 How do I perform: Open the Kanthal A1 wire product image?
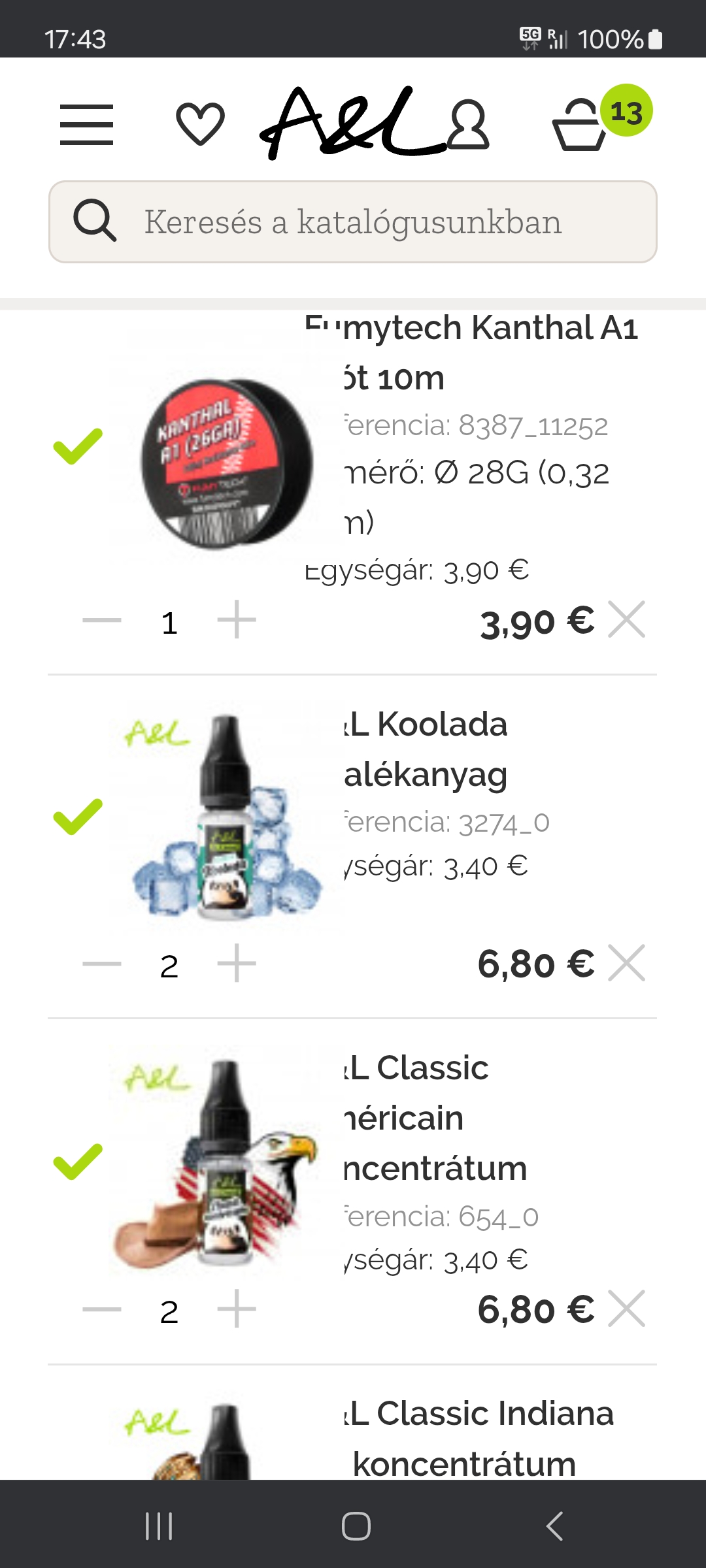[x=226, y=464]
